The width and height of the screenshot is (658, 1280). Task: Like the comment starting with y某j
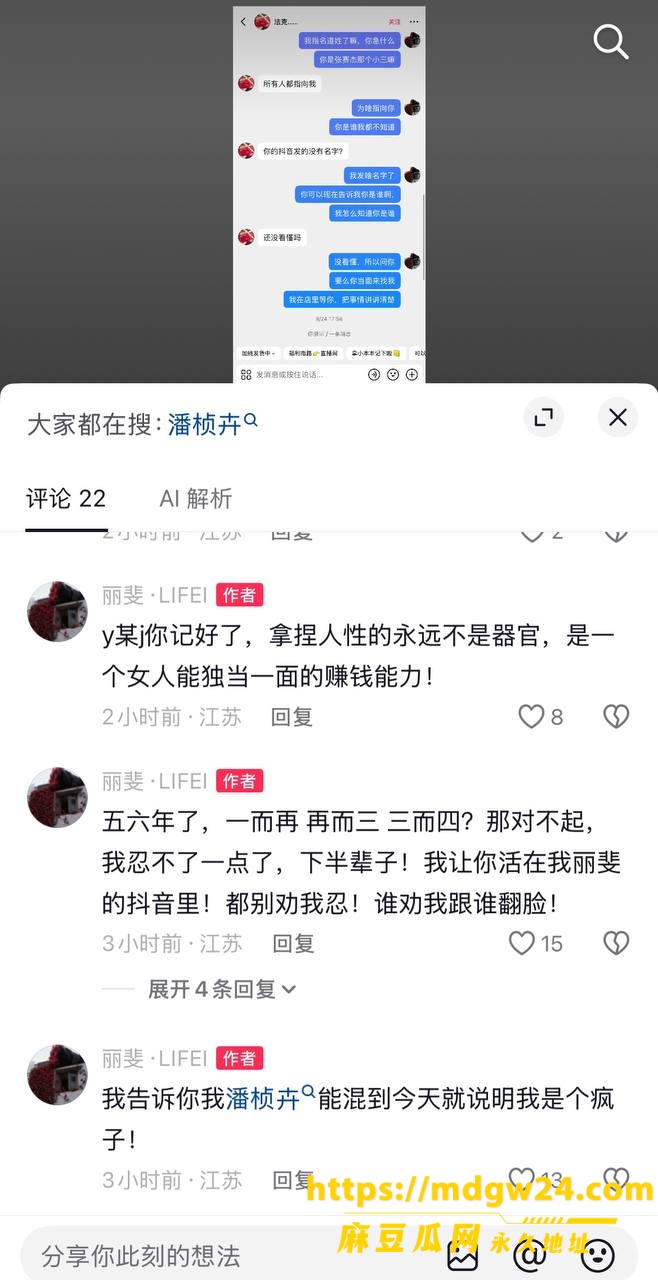(x=541, y=716)
